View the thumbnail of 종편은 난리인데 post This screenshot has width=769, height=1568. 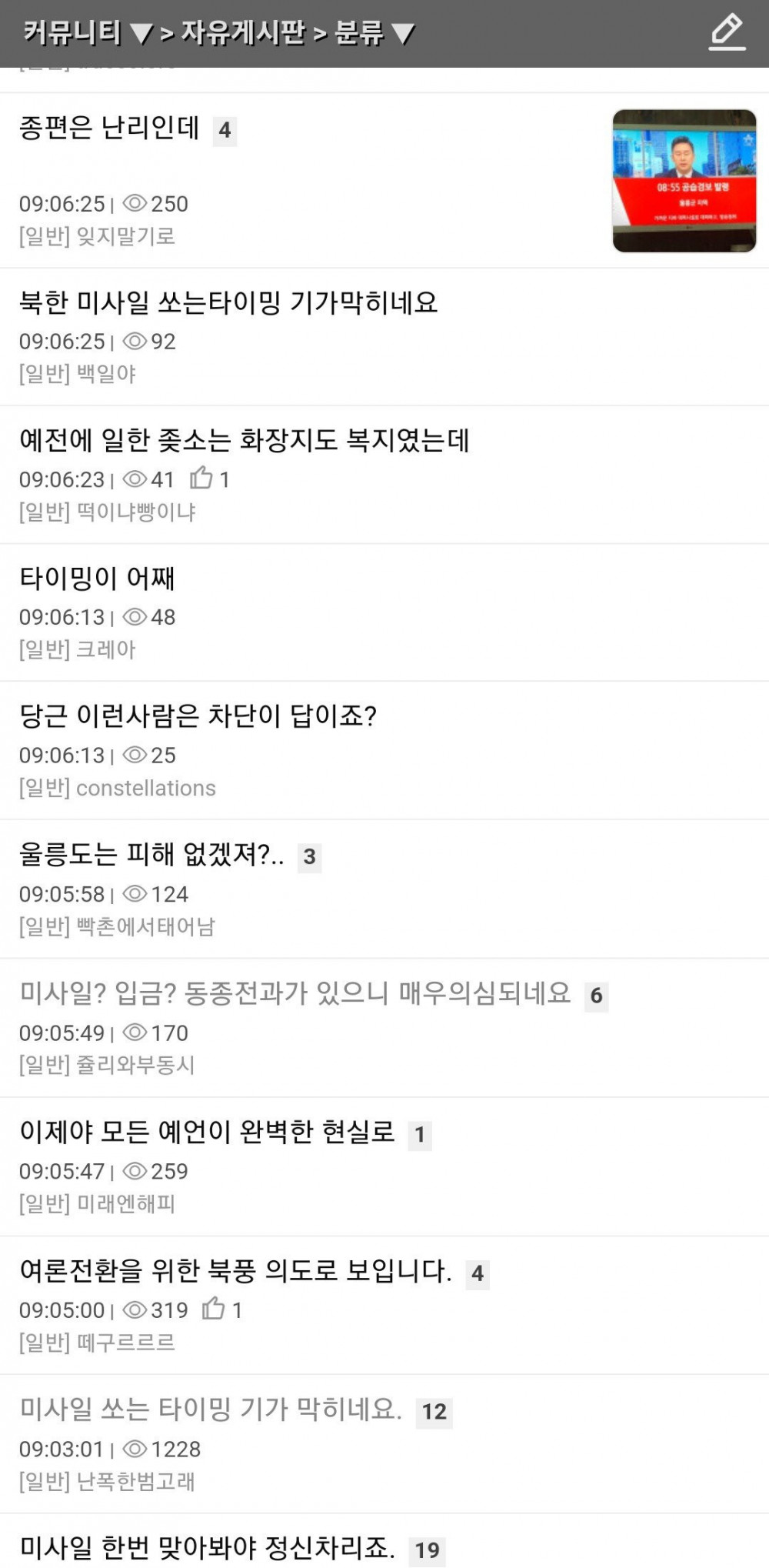click(x=684, y=181)
